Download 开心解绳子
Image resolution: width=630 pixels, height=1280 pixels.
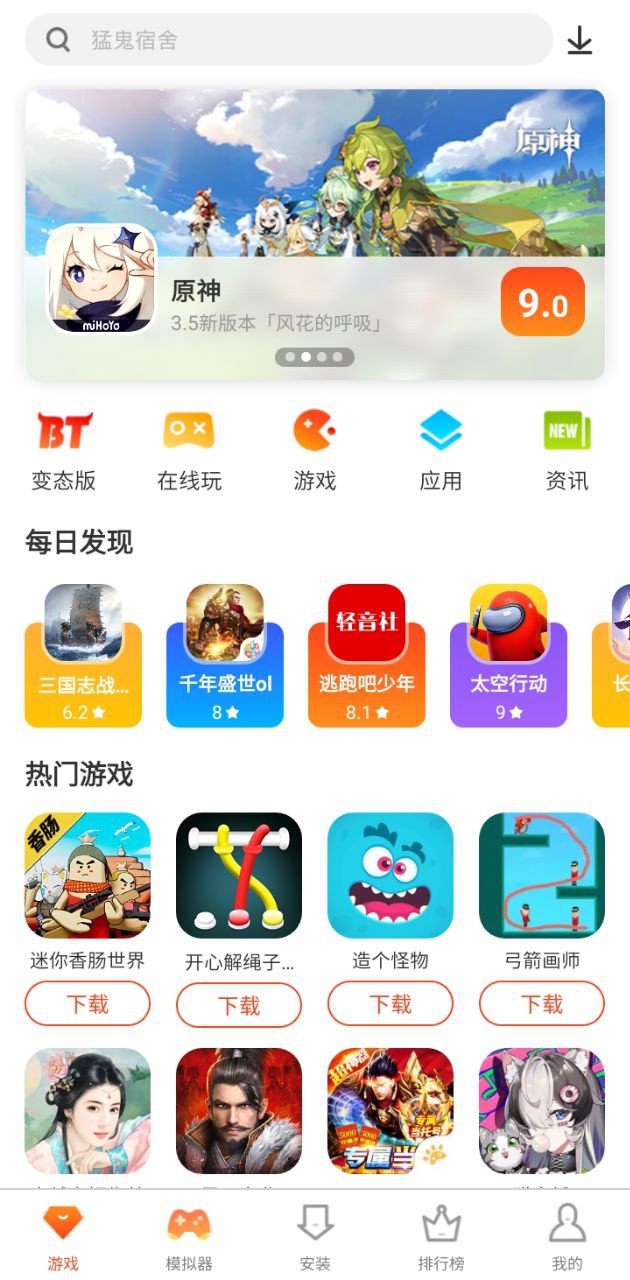[239, 1005]
